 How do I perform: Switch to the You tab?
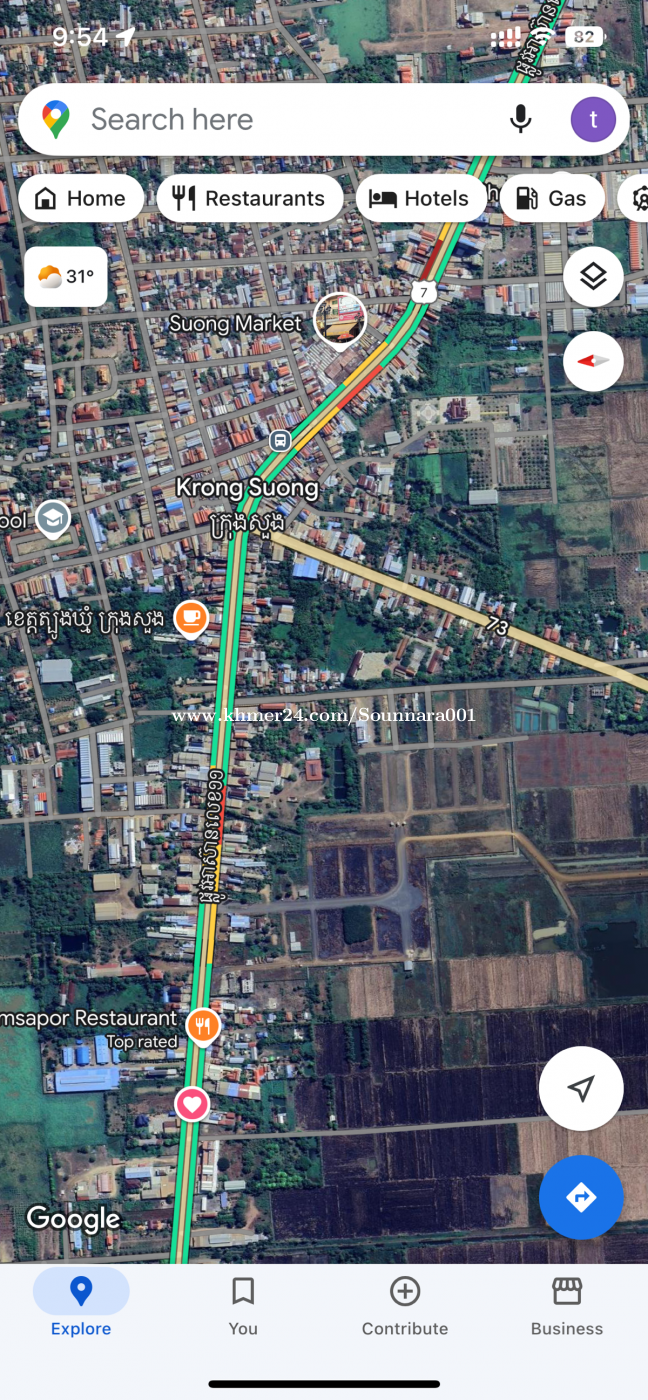tap(243, 1304)
